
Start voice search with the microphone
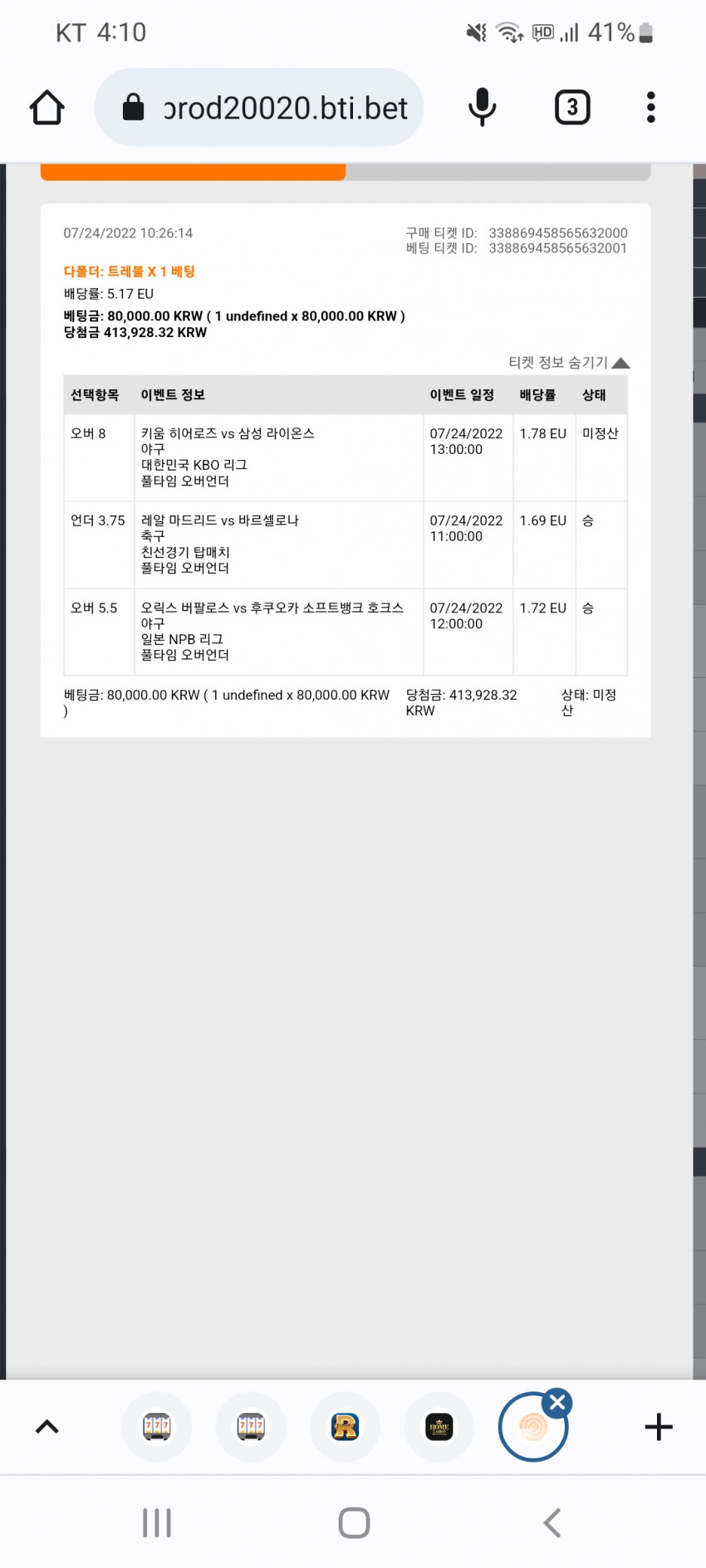coord(482,108)
